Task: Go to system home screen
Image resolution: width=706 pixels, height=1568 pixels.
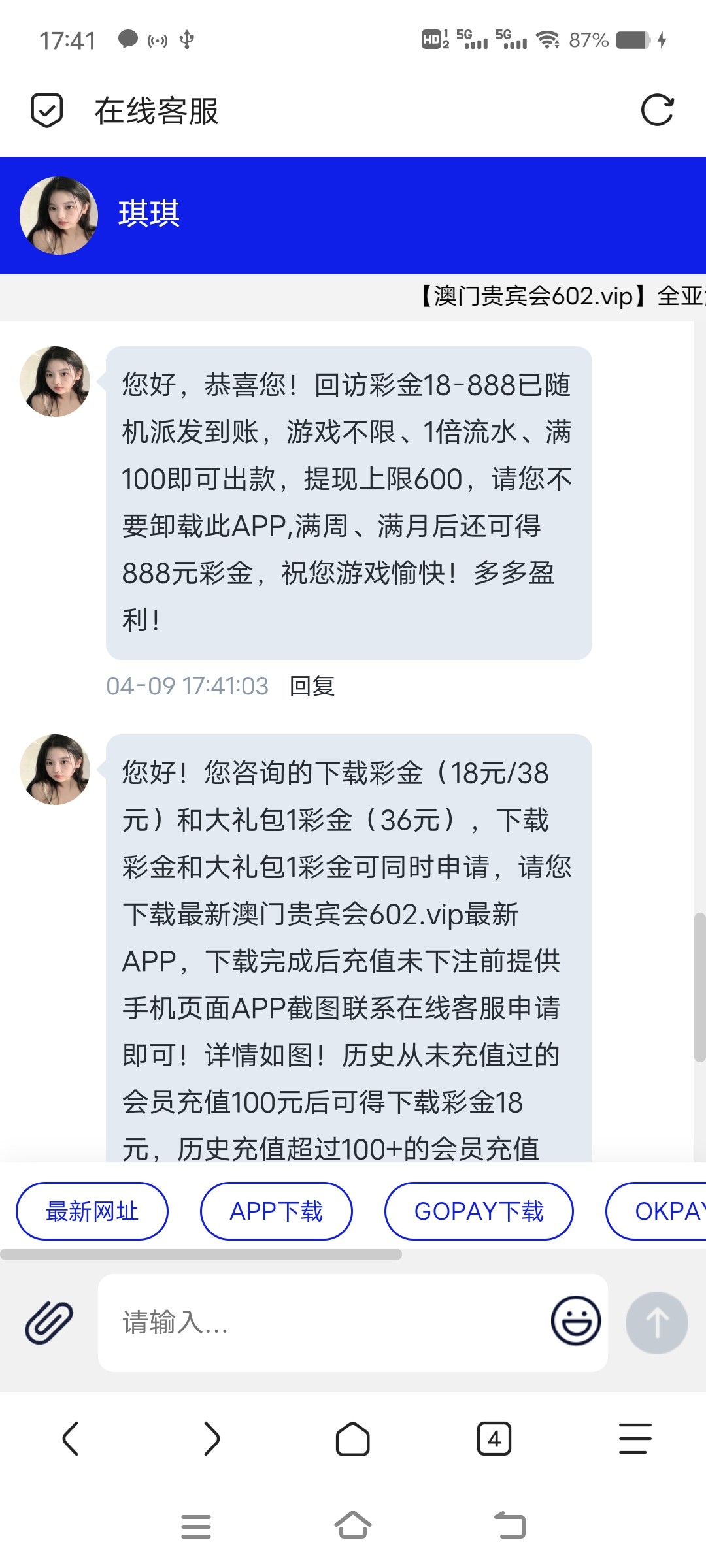Action: (x=353, y=1526)
